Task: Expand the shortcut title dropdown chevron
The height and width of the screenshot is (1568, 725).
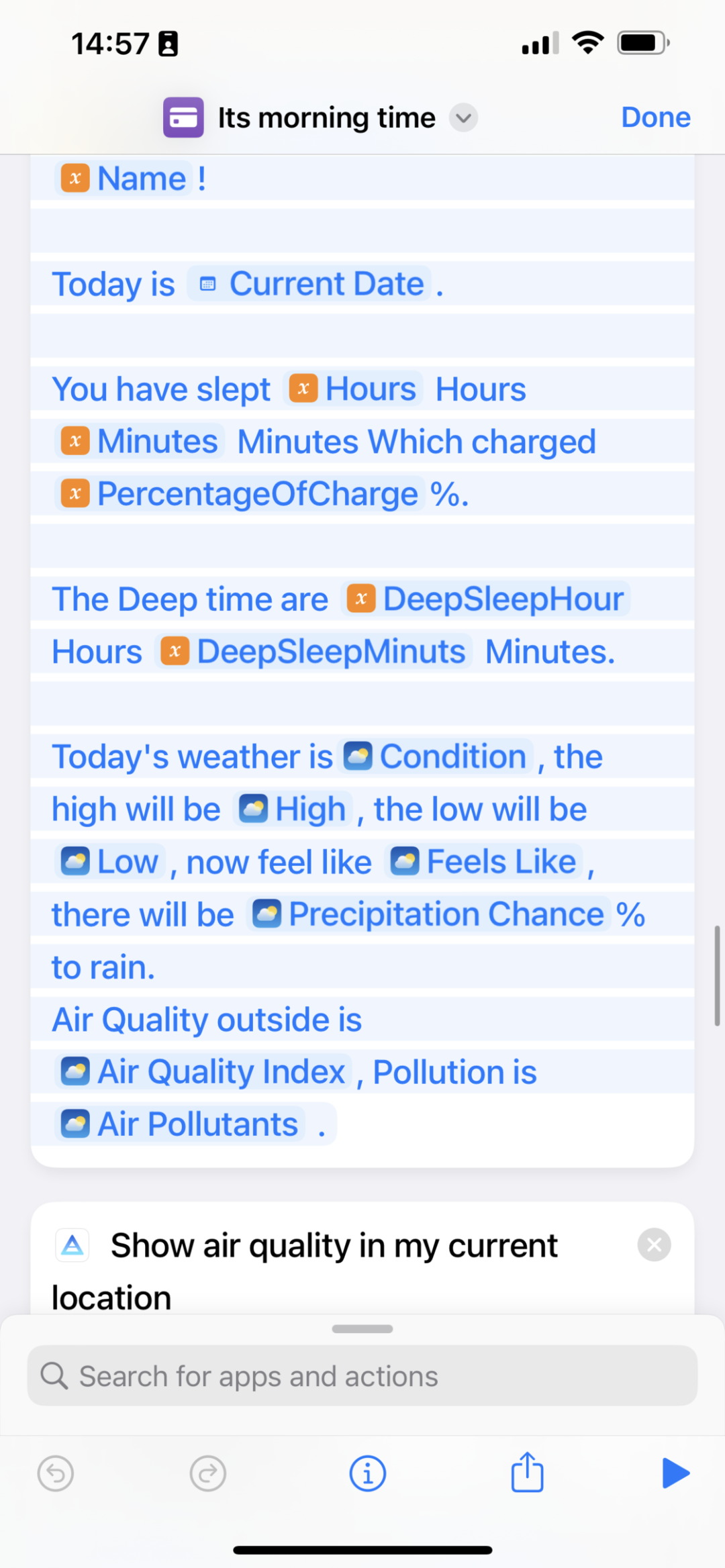Action: (x=463, y=118)
